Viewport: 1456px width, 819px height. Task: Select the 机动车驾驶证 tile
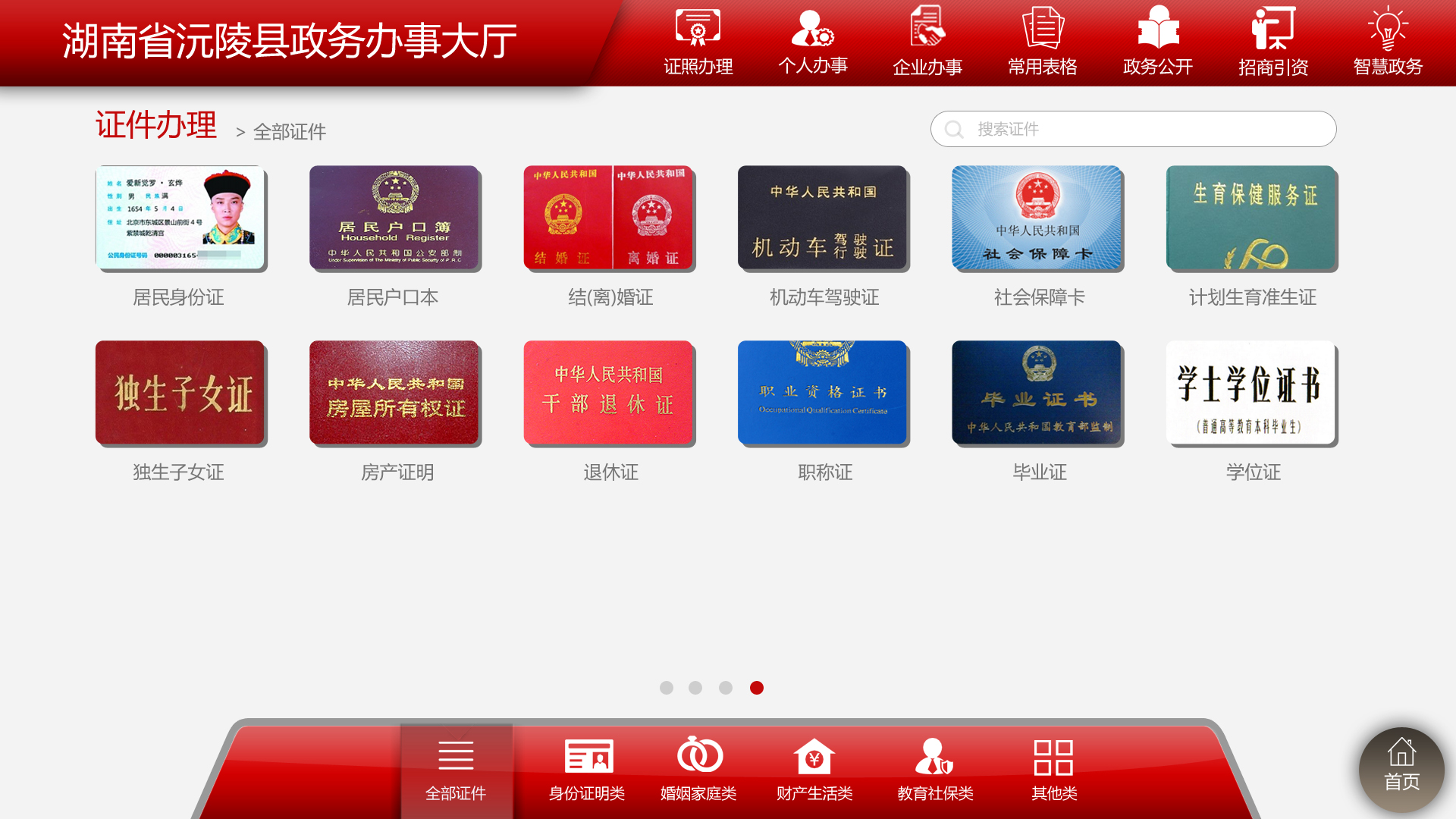pos(823,218)
